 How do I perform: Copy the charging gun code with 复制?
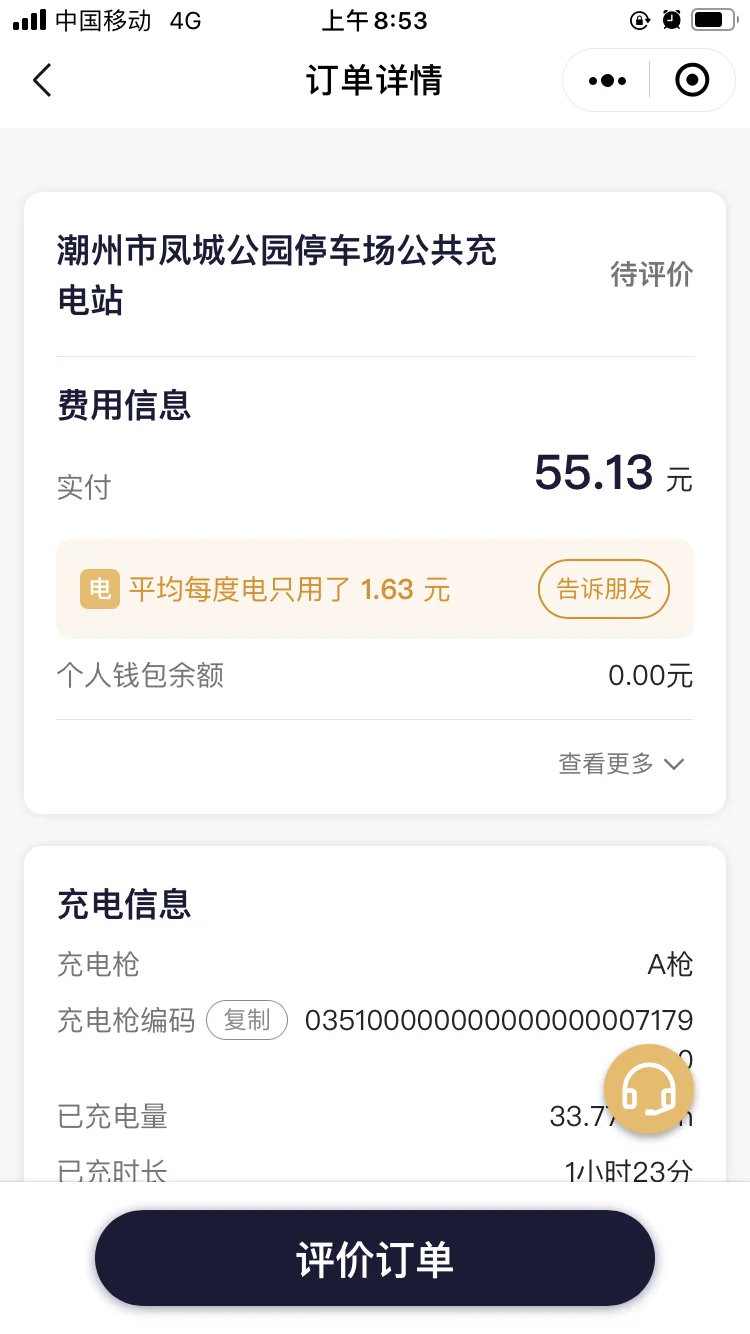247,1020
